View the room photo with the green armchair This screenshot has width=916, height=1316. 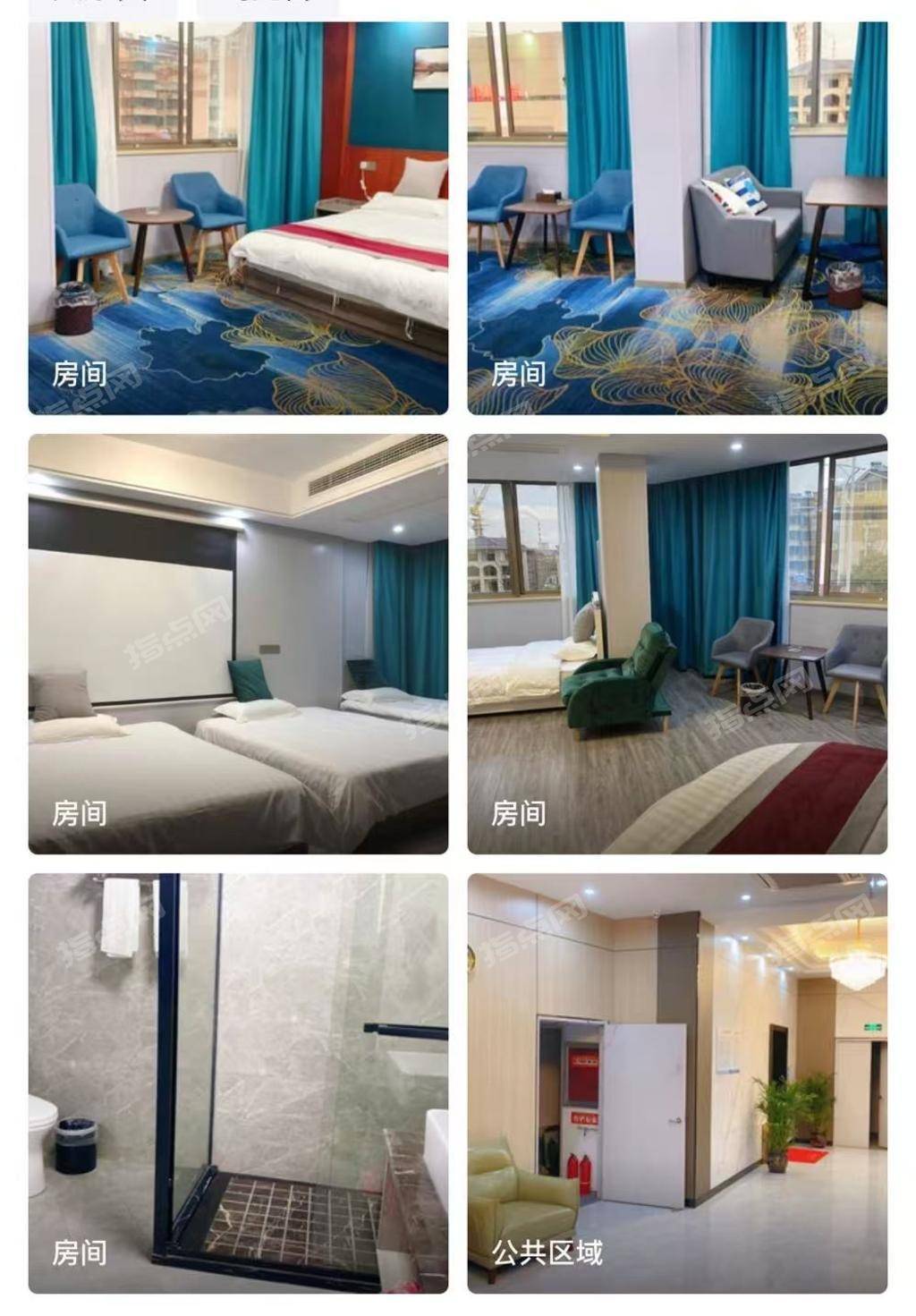coord(677,643)
